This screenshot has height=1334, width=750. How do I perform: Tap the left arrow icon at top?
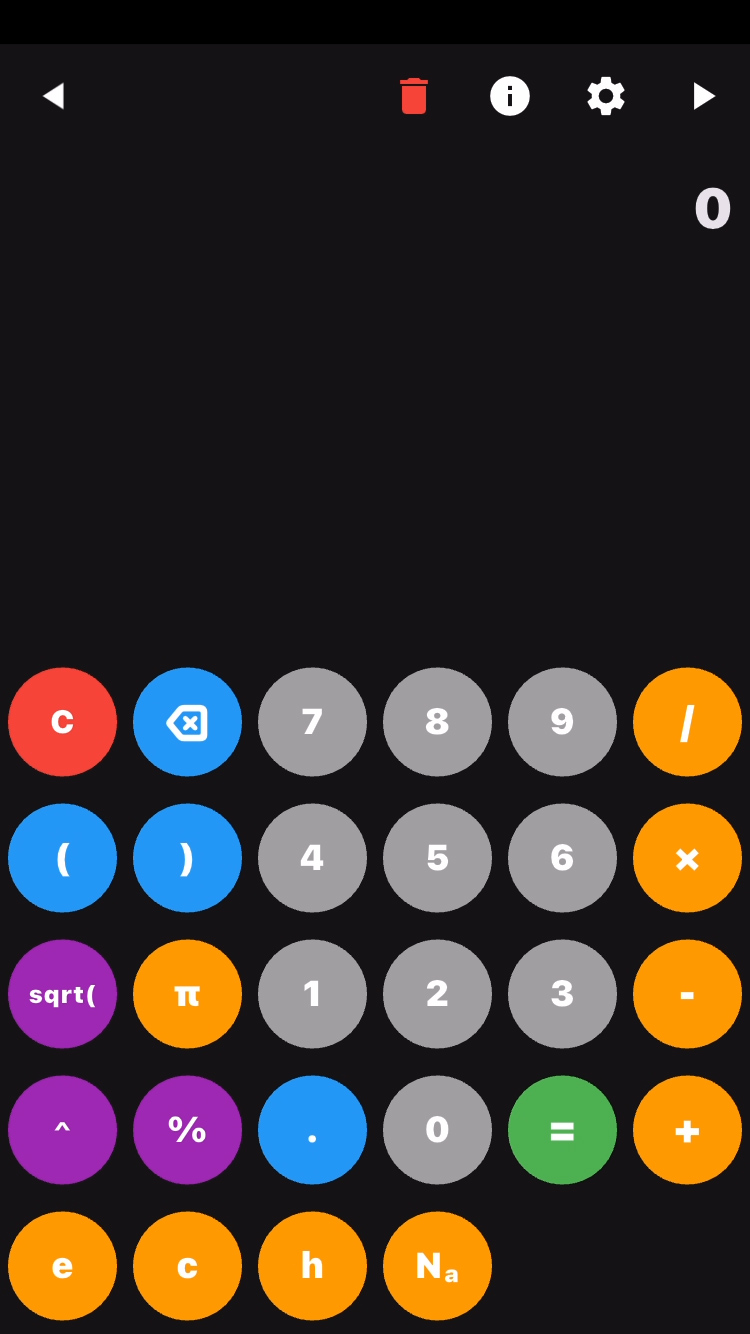coord(54,96)
